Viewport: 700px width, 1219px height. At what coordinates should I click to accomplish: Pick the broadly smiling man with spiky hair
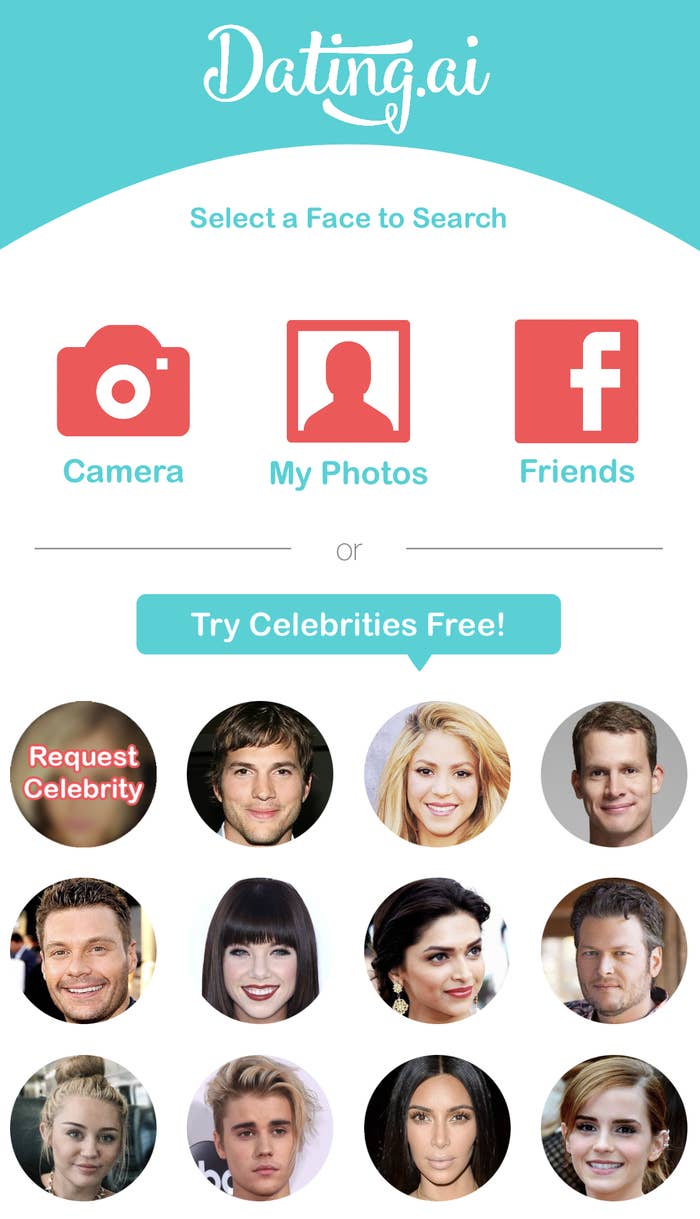tap(83, 951)
